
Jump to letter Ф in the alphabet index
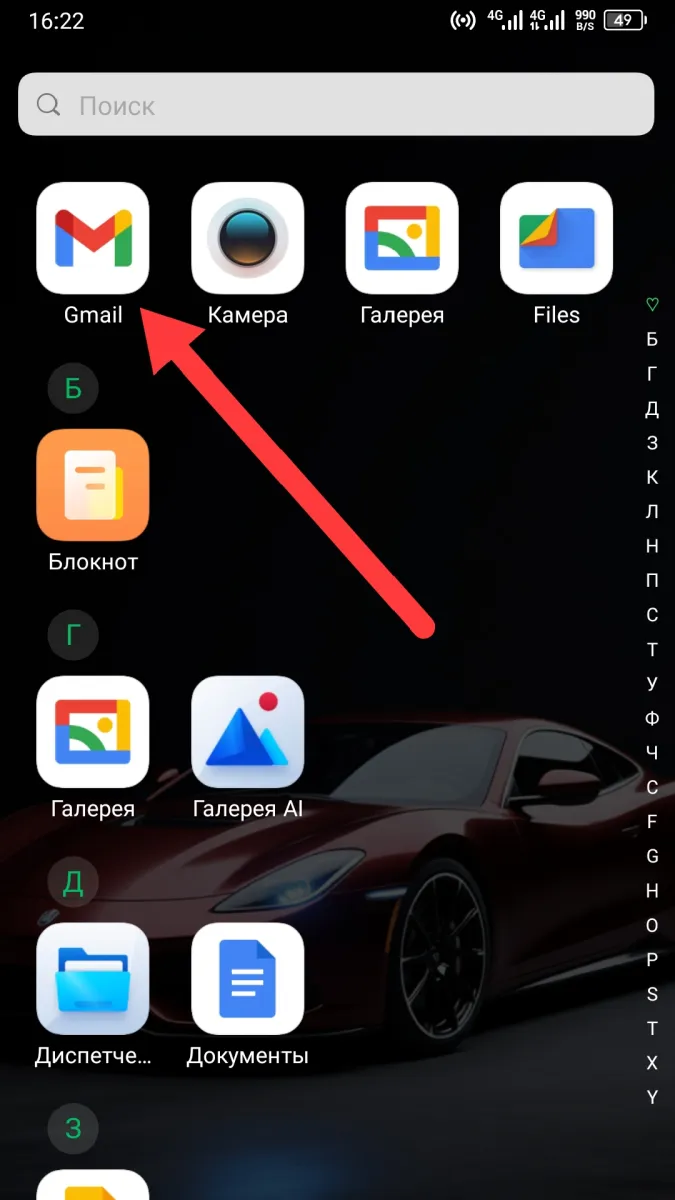click(652, 718)
